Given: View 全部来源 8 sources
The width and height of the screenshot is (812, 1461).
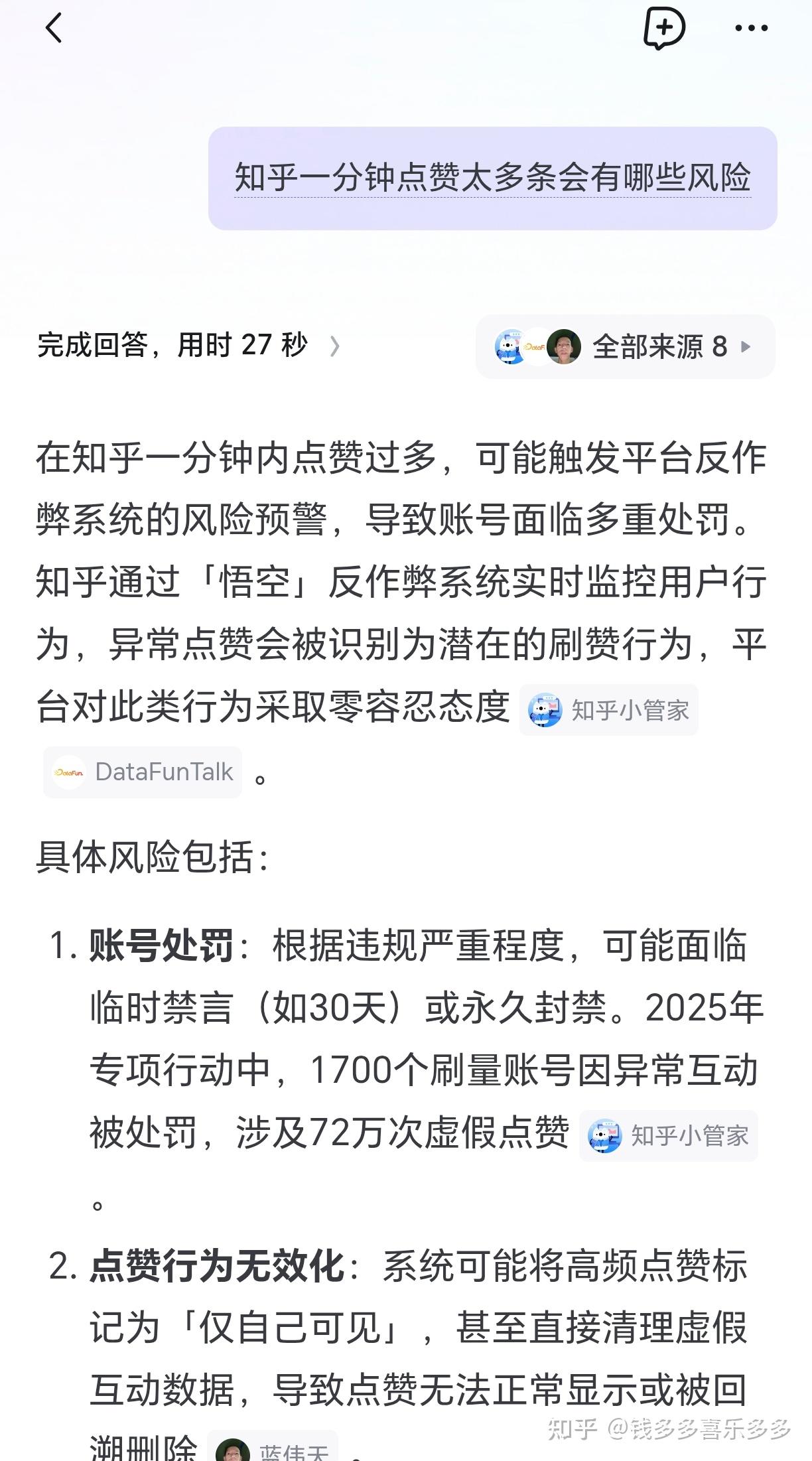Looking at the screenshot, I should tap(625, 346).
